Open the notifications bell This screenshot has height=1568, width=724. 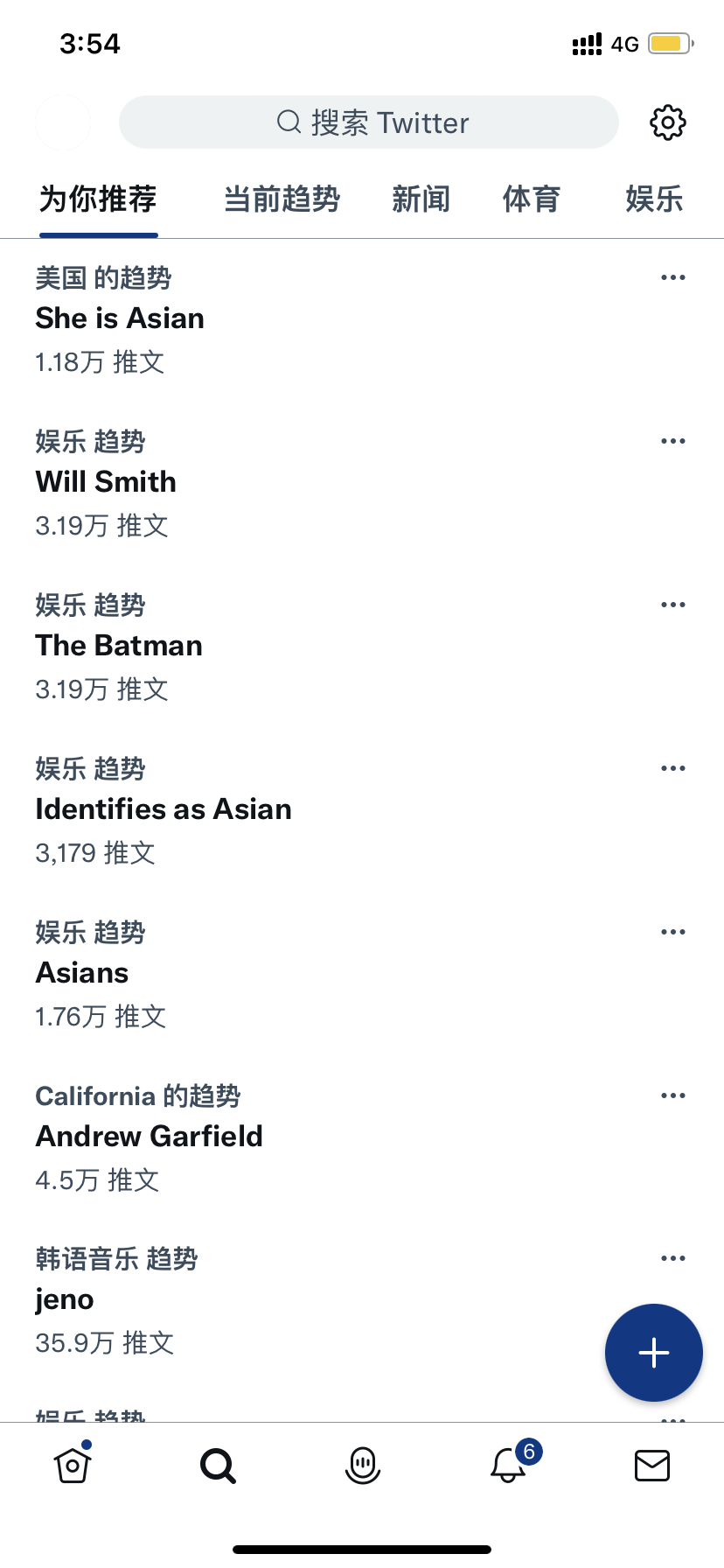click(x=508, y=1465)
